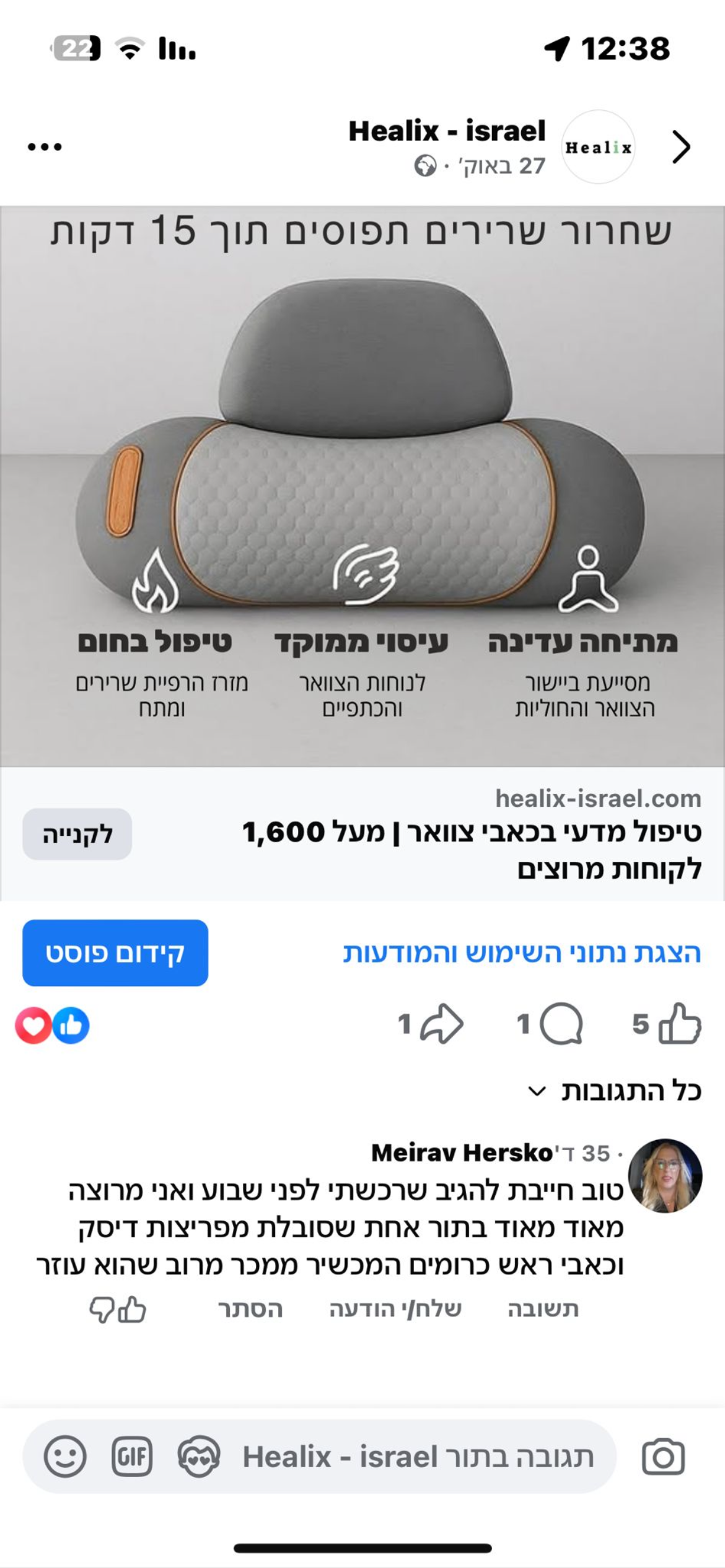Tap the קידום פוסט boost post button

[x=115, y=953]
